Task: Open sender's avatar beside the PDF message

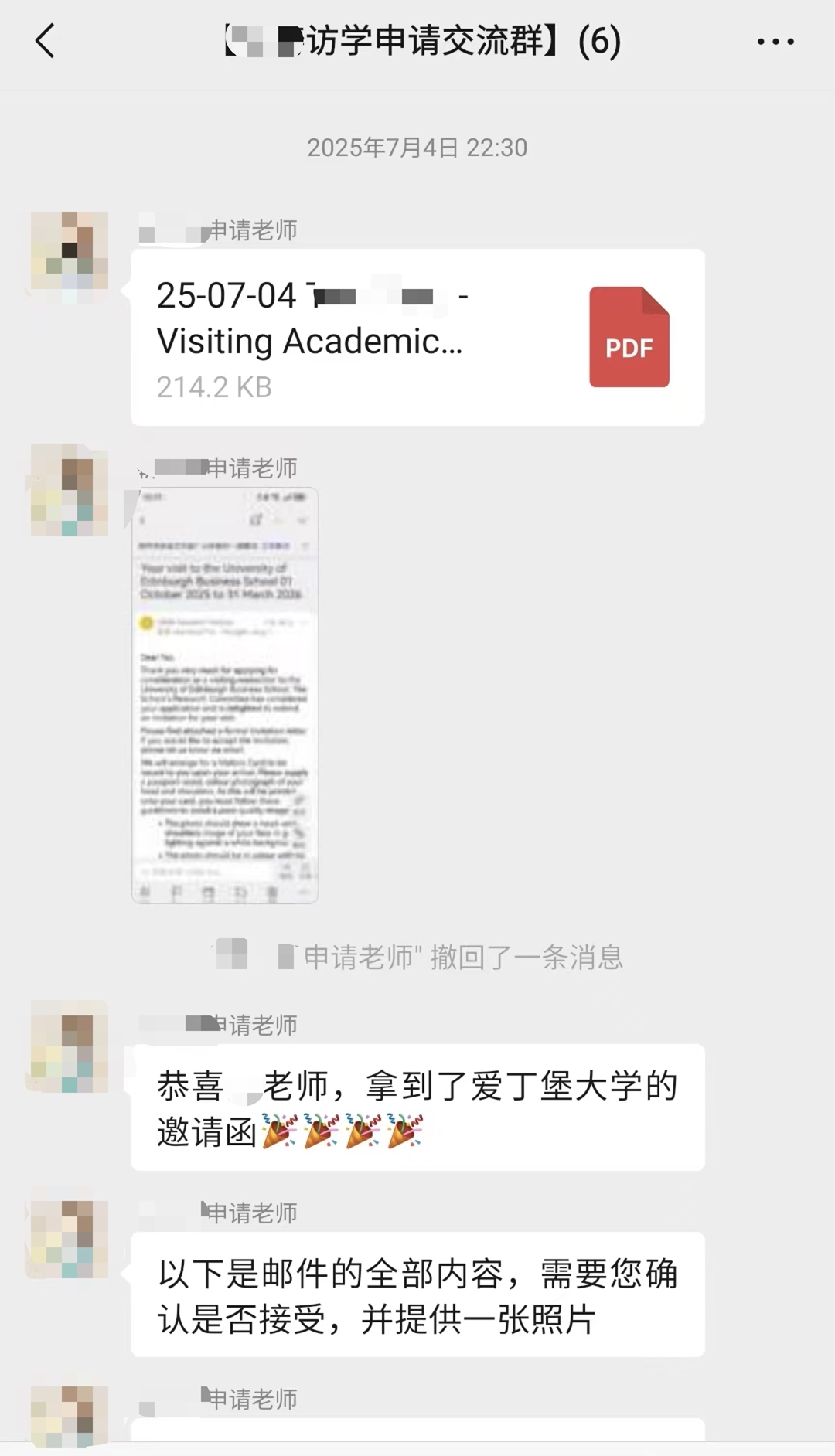Action: tap(70, 250)
